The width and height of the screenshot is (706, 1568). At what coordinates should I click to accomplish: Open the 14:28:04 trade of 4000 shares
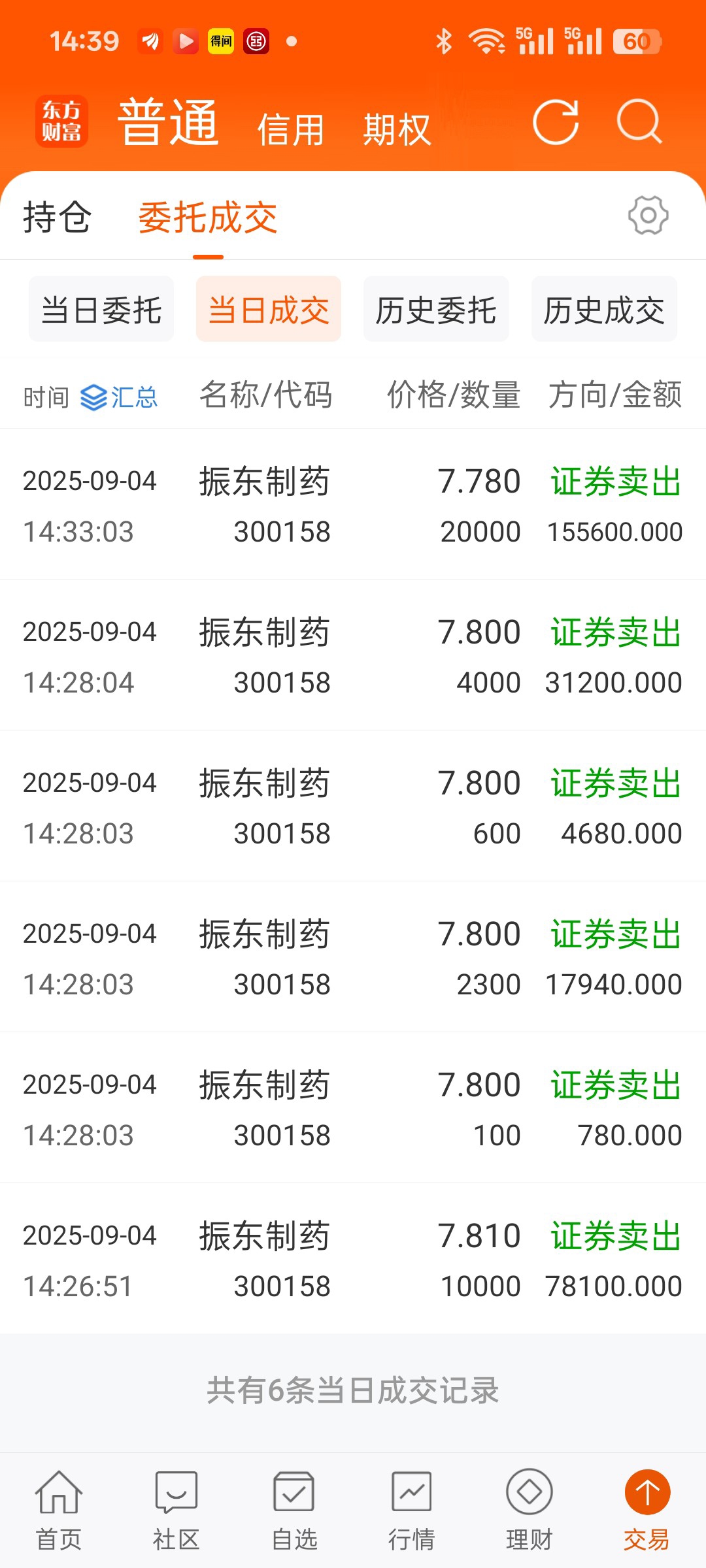(x=353, y=655)
